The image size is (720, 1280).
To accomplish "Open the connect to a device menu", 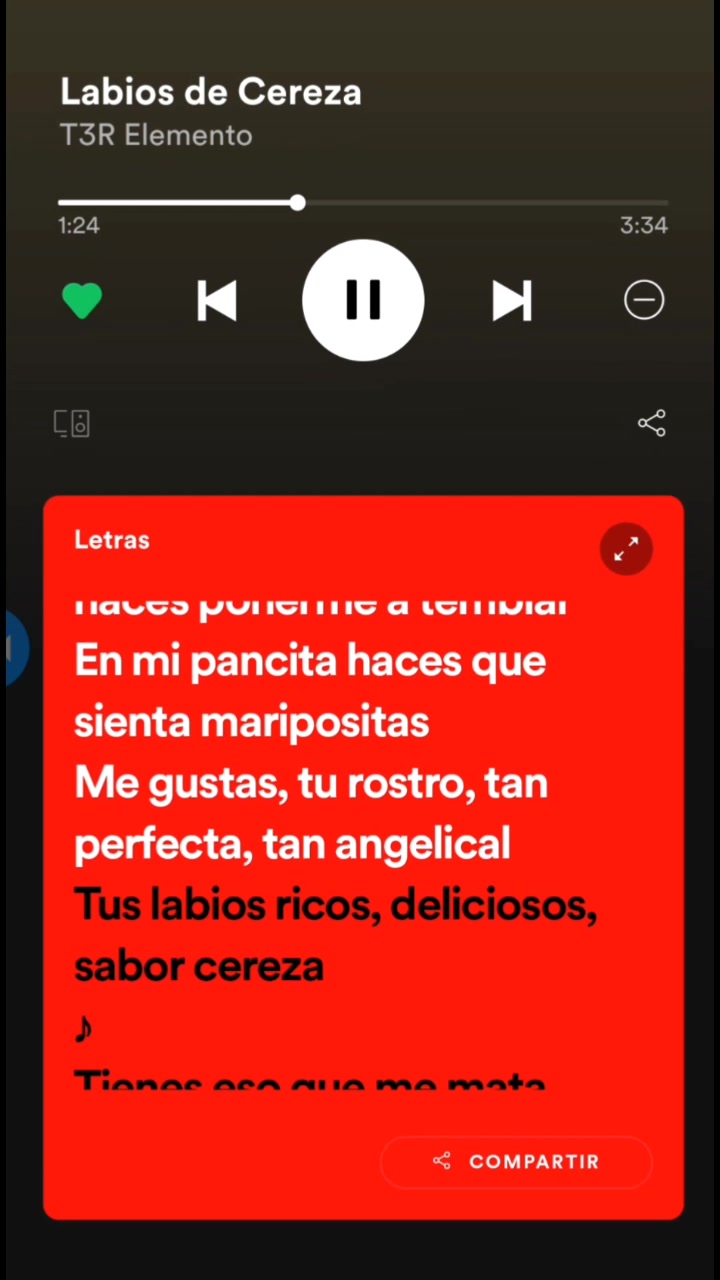I will (72, 424).
